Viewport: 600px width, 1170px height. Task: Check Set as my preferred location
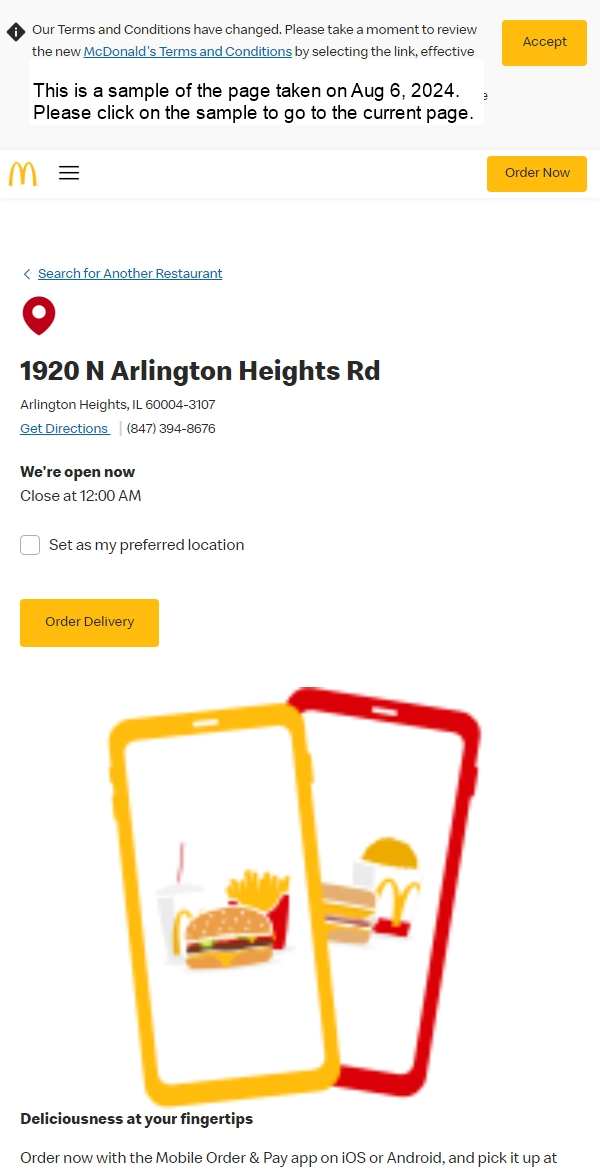pyautogui.click(x=31, y=545)
